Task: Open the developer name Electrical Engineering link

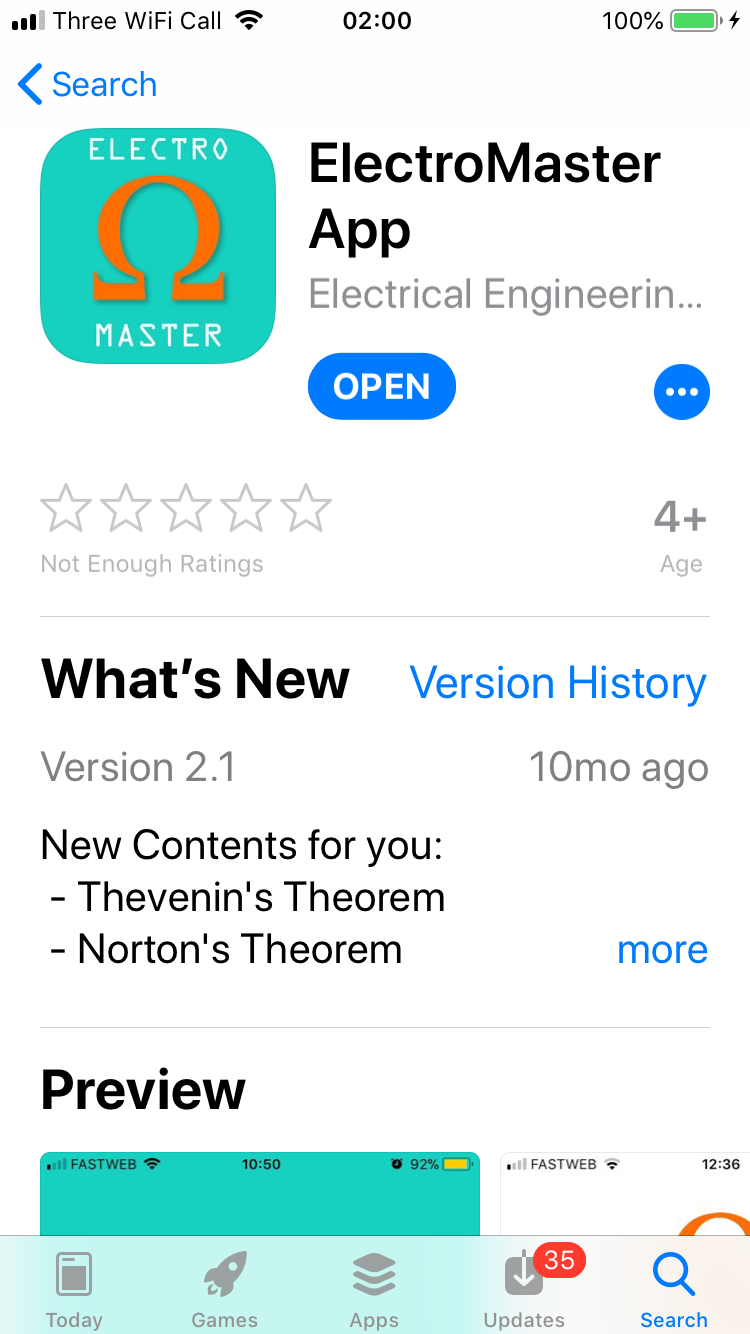Action: 506,294
